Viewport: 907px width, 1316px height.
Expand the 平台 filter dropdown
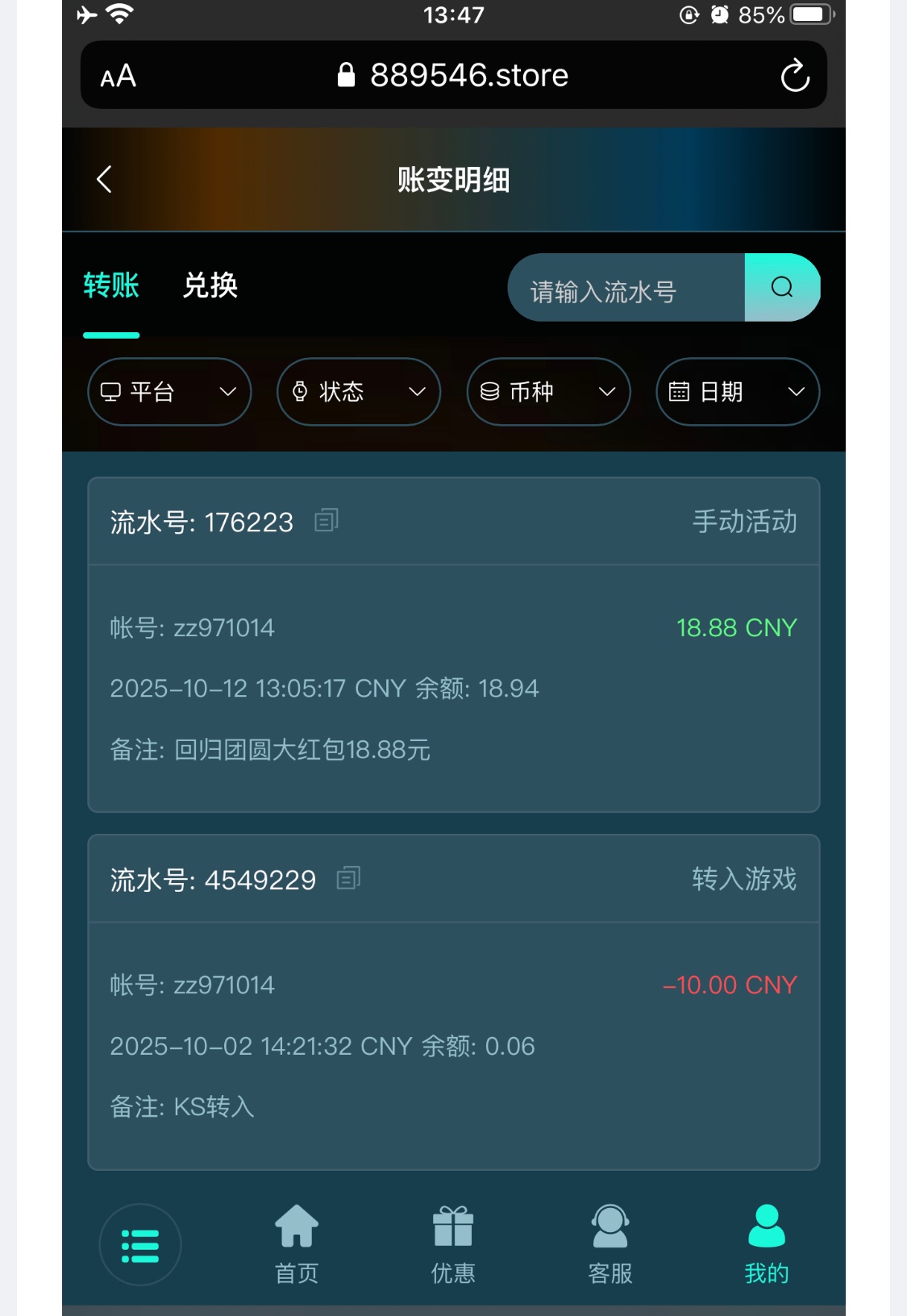169,392
